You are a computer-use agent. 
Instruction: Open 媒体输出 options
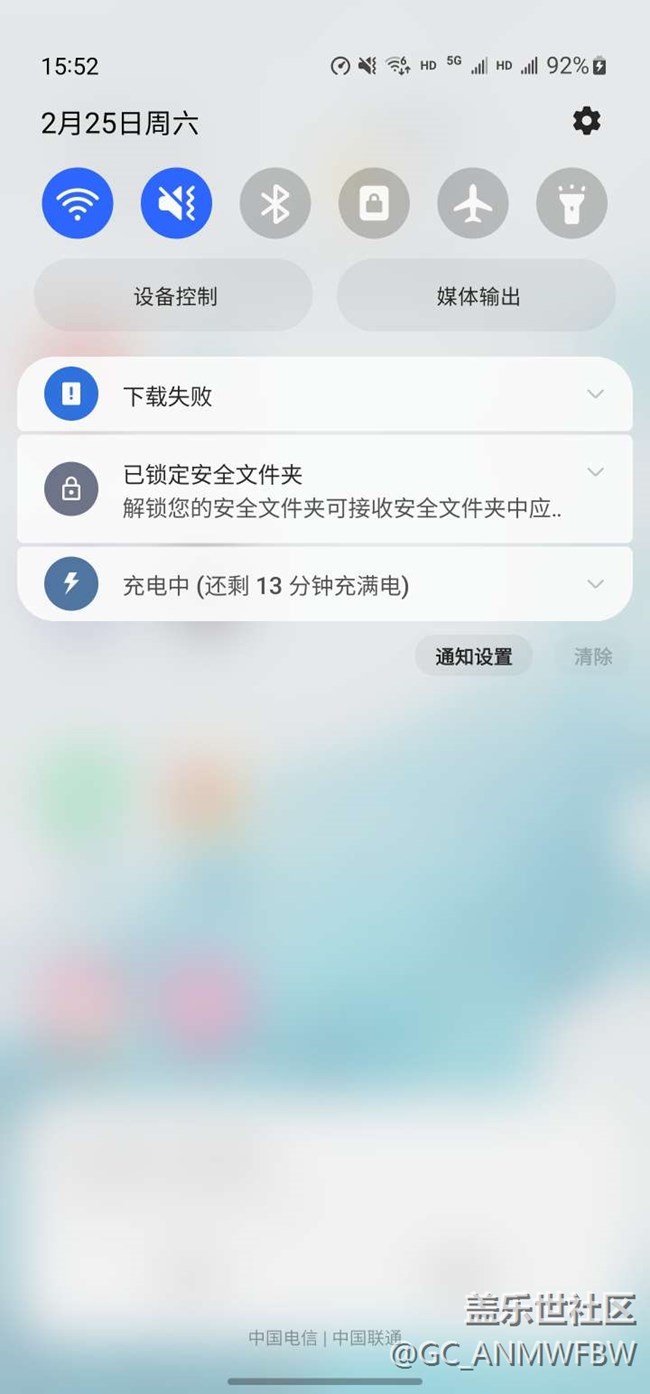pyautogui.click(x=477, y=296)
